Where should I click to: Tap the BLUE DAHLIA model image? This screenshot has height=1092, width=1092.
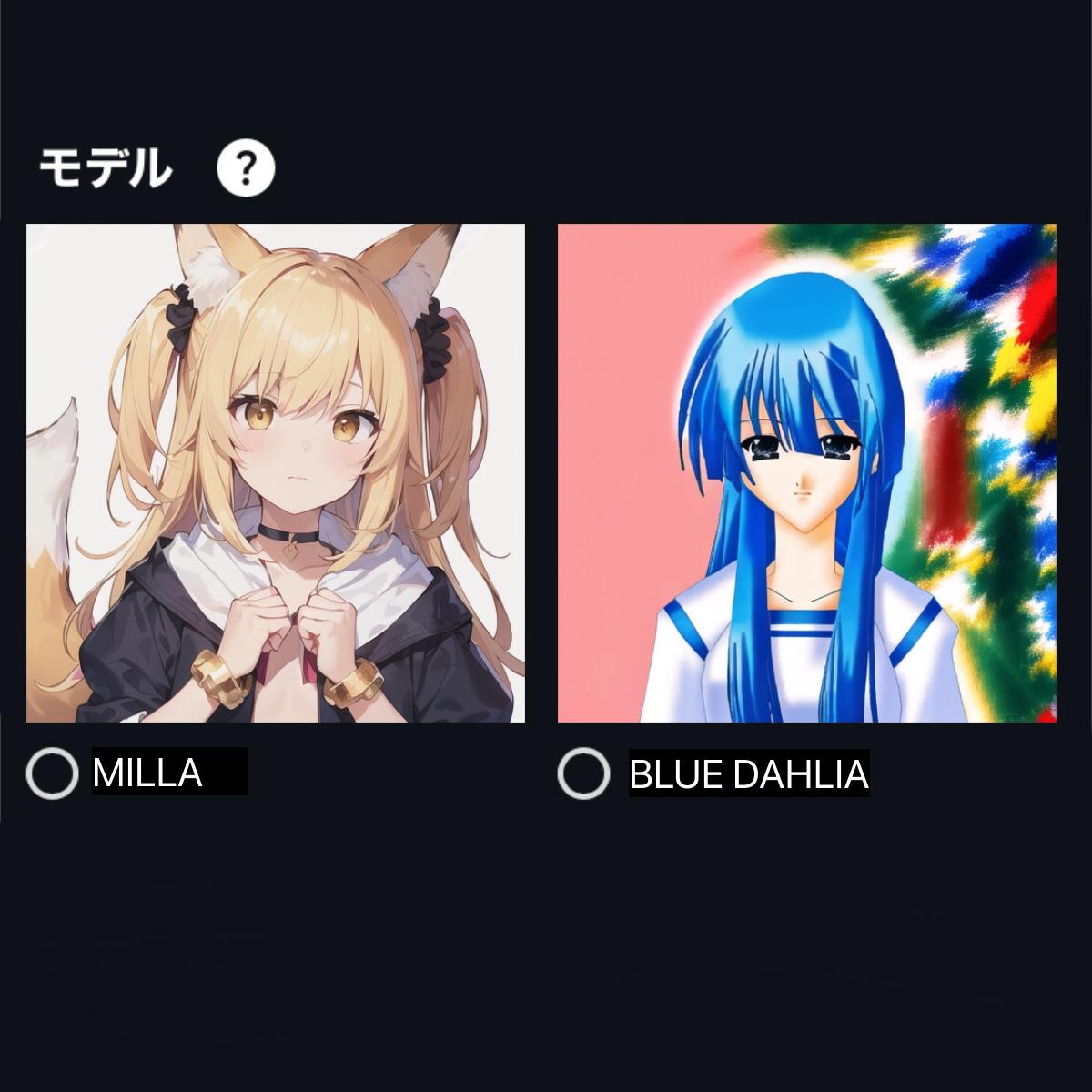[806, 473]
